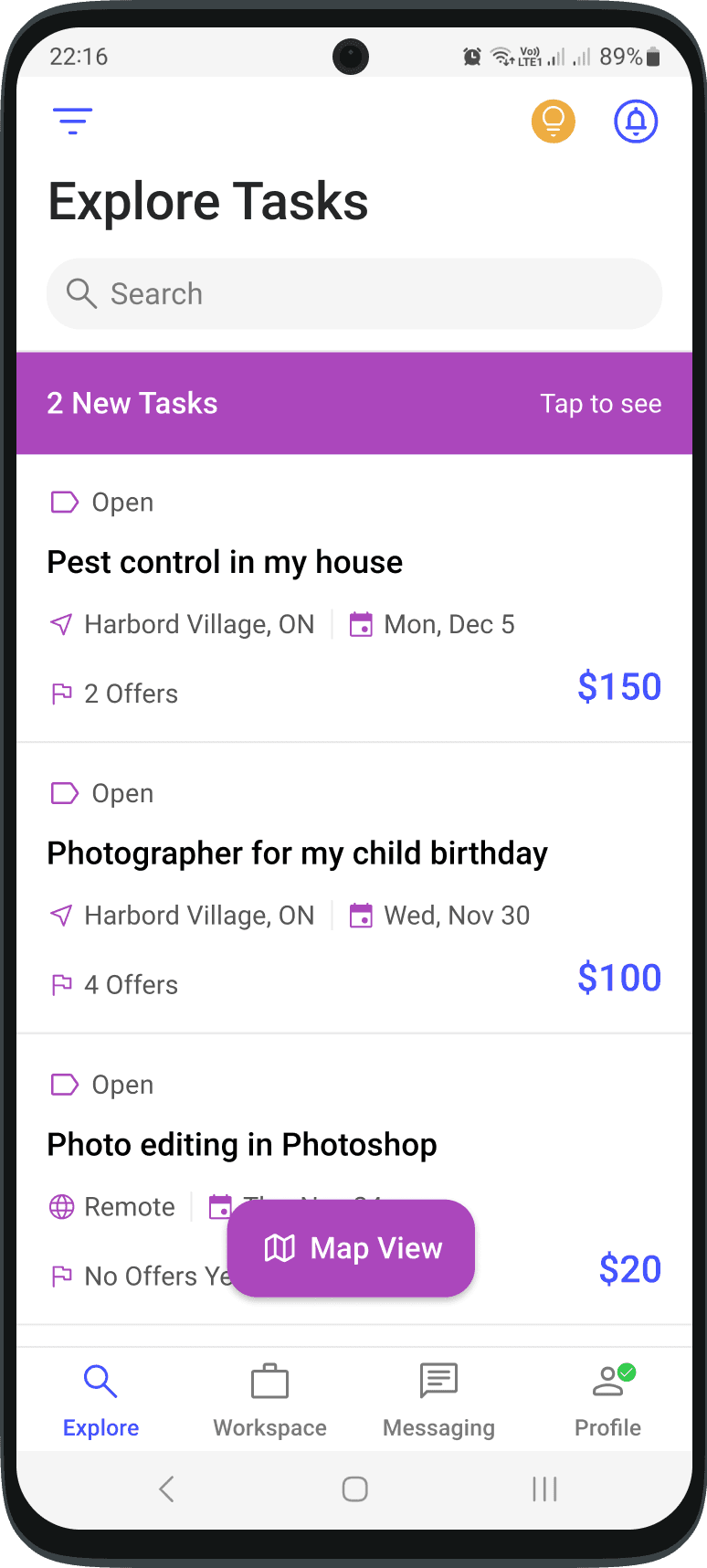
Task: Go back using the system back button
Action: tap(166, 1489)
